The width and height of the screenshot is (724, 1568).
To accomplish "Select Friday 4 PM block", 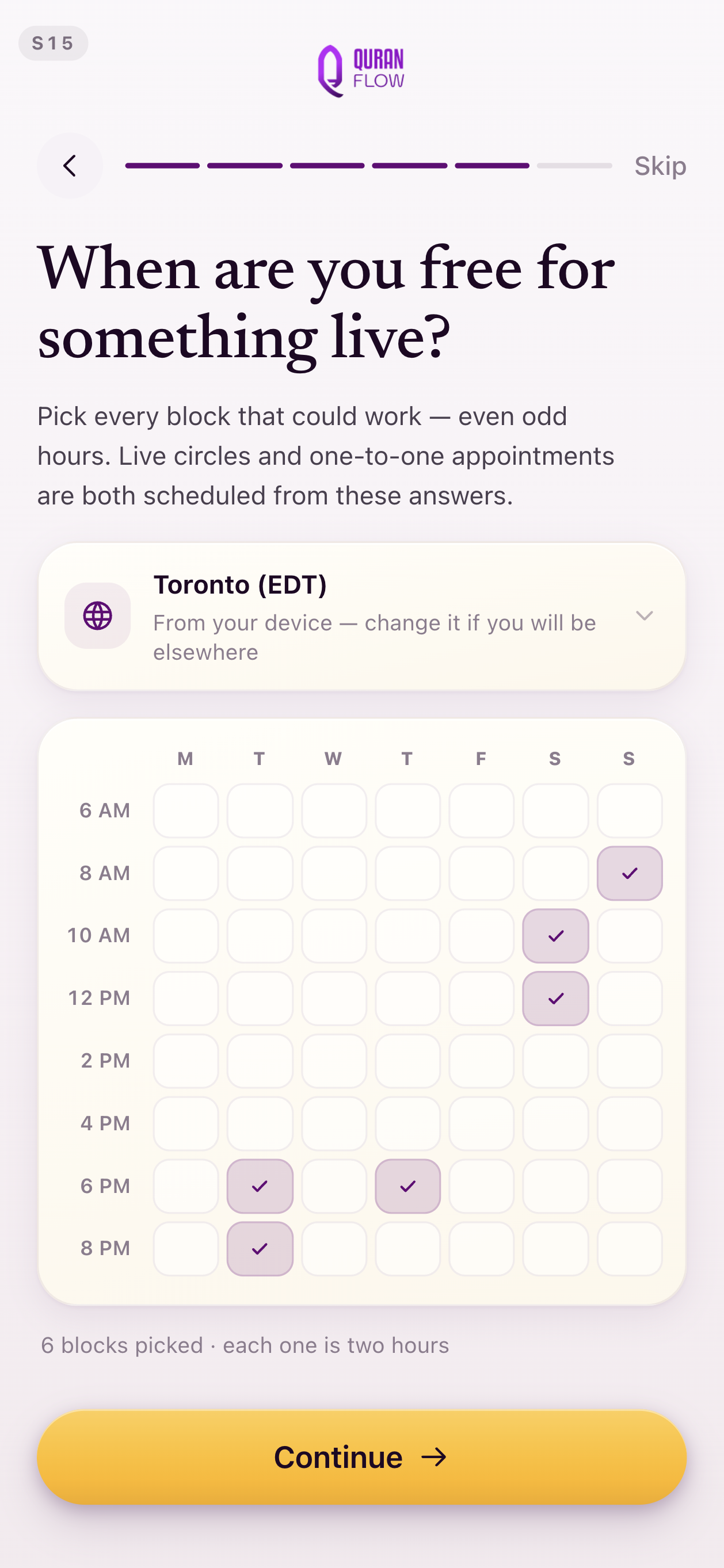I will 481,1123.
